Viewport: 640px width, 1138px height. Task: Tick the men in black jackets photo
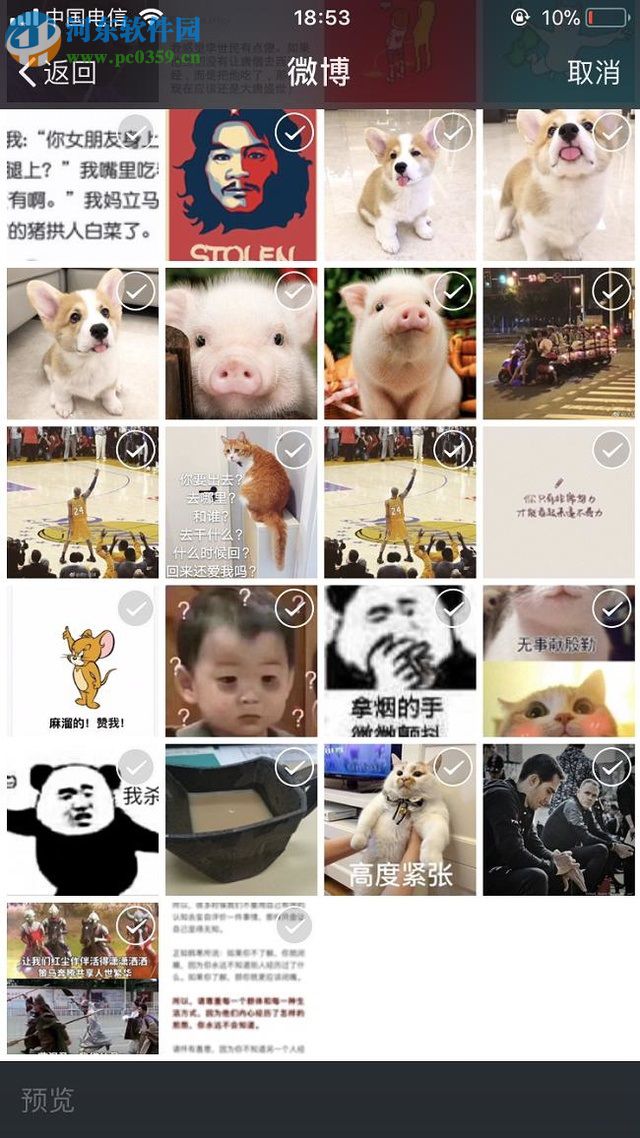tap(612, 767)
